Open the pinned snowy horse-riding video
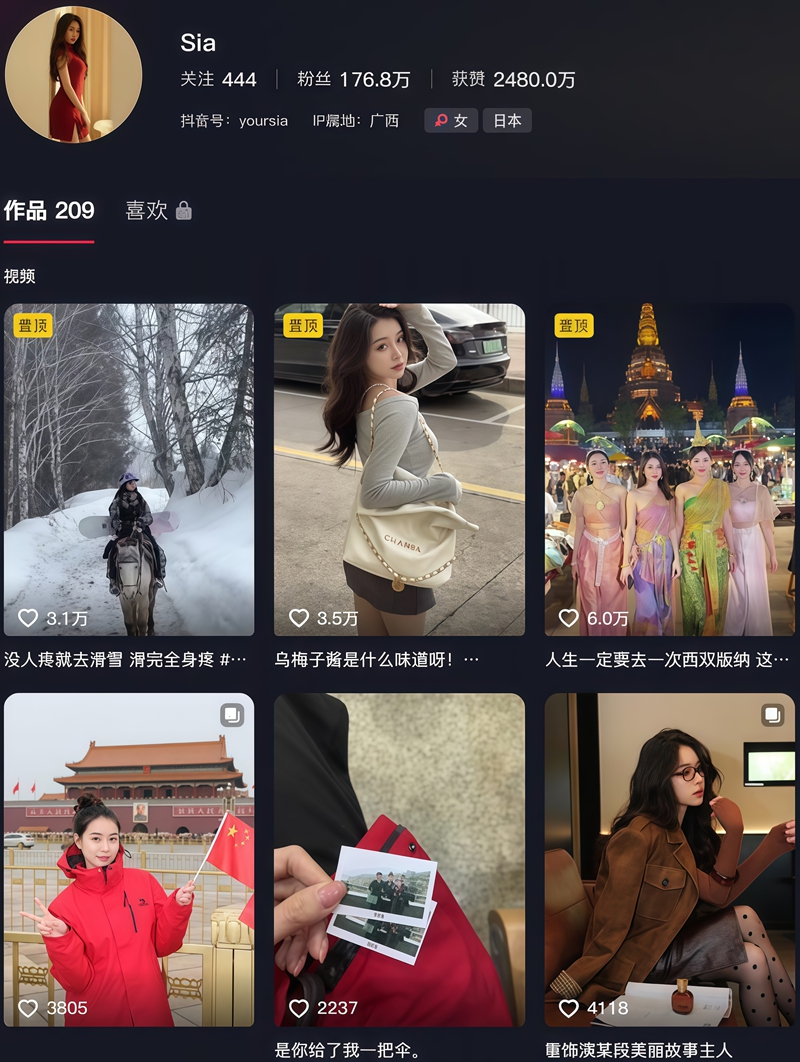 tap(129, 469)
